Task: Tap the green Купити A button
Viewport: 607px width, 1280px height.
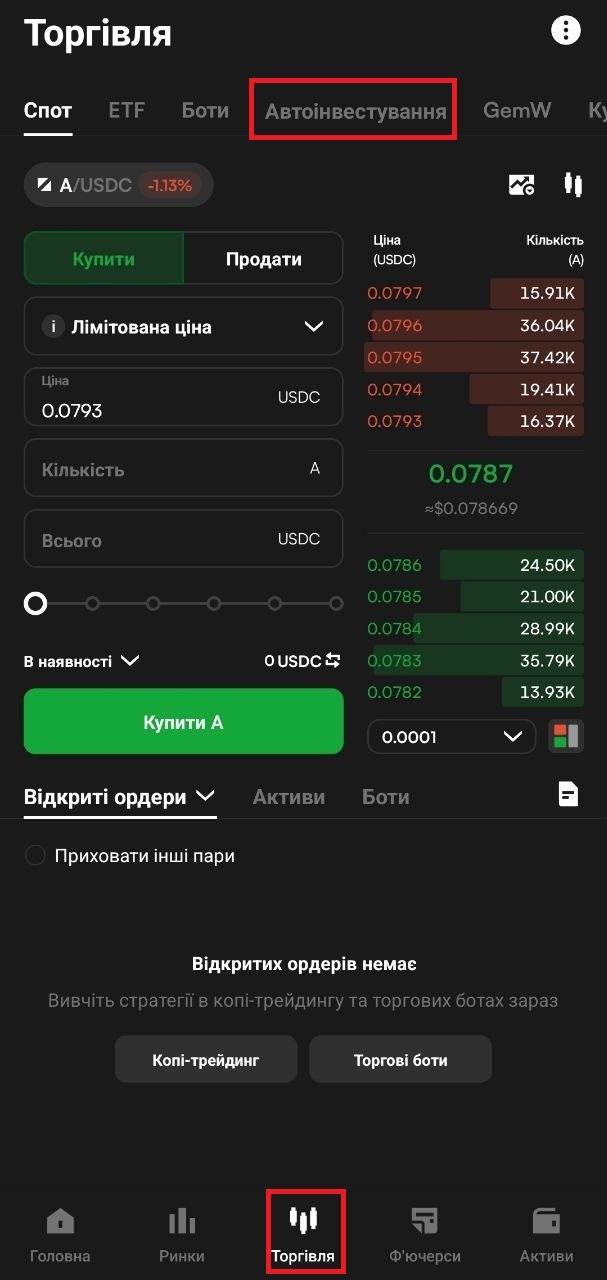Action: (184, 721)
